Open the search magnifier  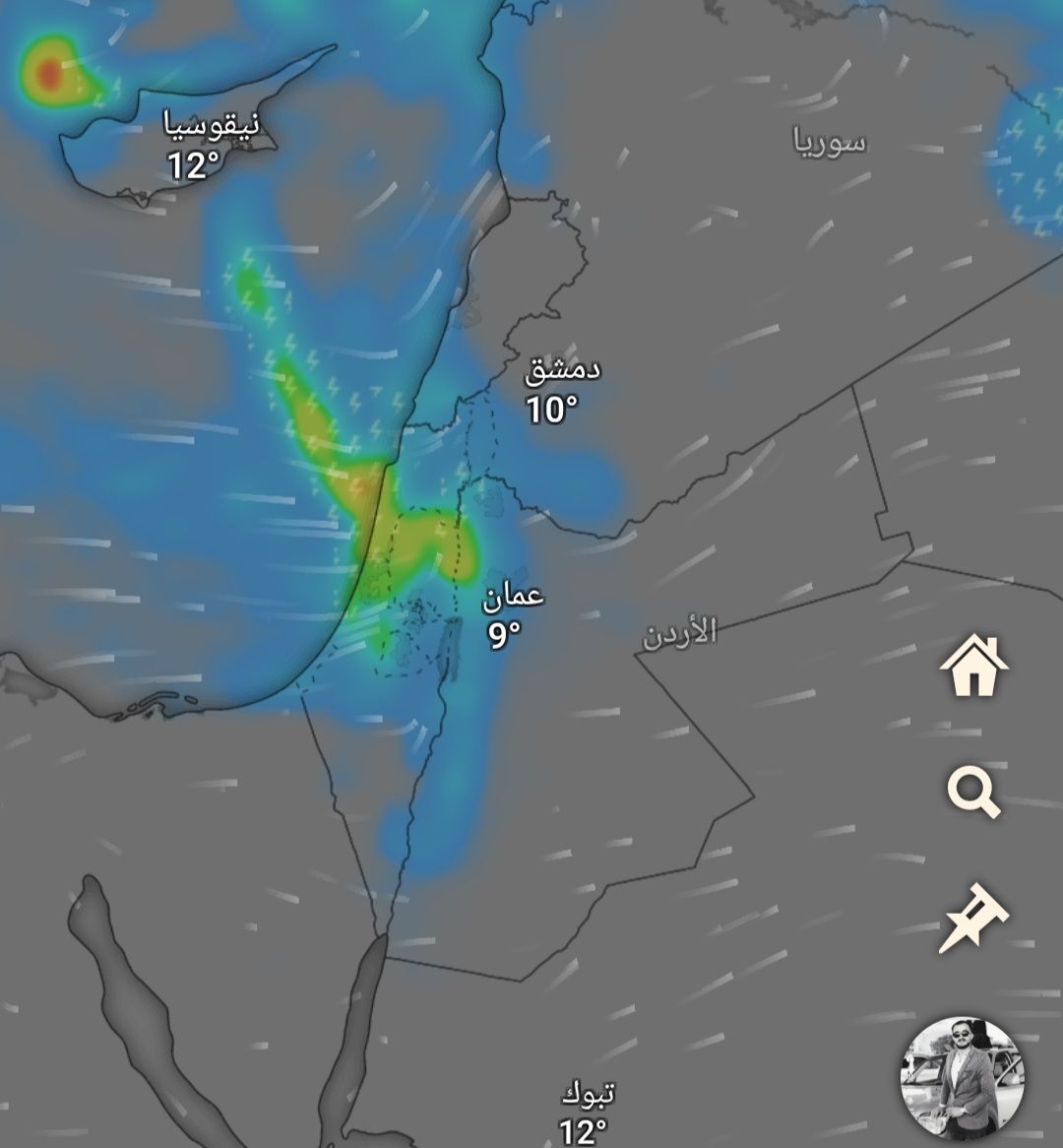973,793
